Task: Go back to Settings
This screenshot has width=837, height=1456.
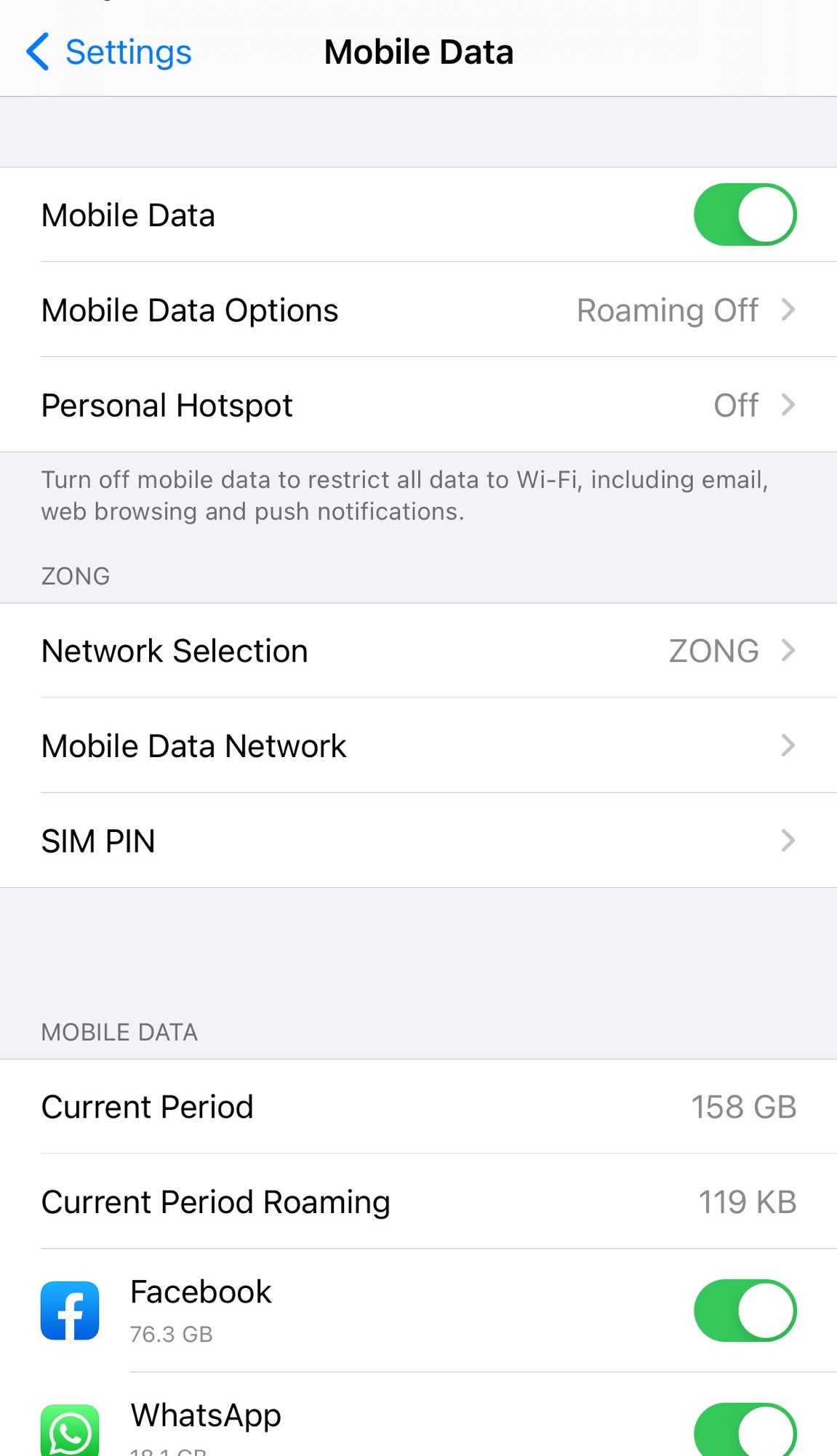Action: [109, 52]
